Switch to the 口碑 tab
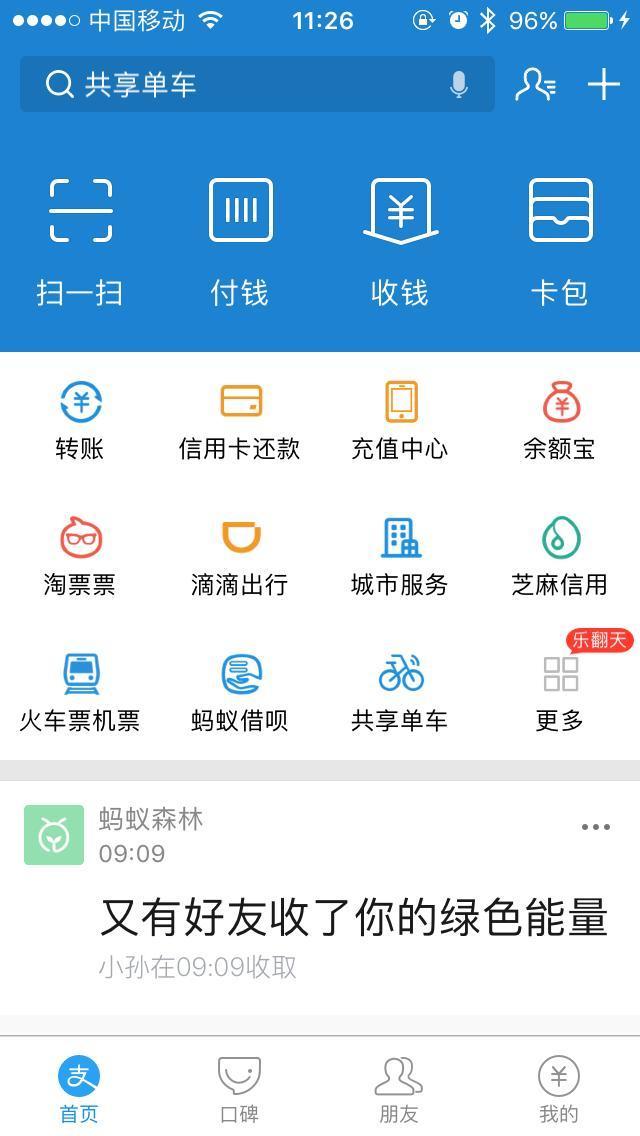 tap(240, 1088)
